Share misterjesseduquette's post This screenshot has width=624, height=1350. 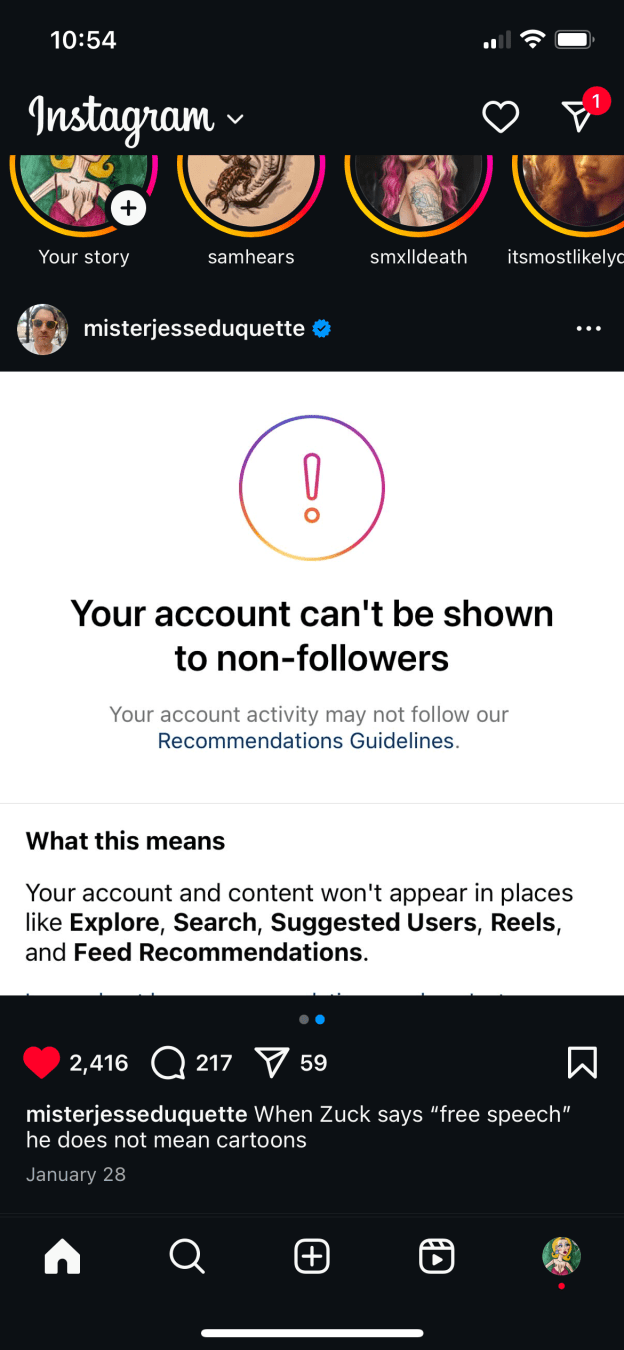[x=271, y=1063]
